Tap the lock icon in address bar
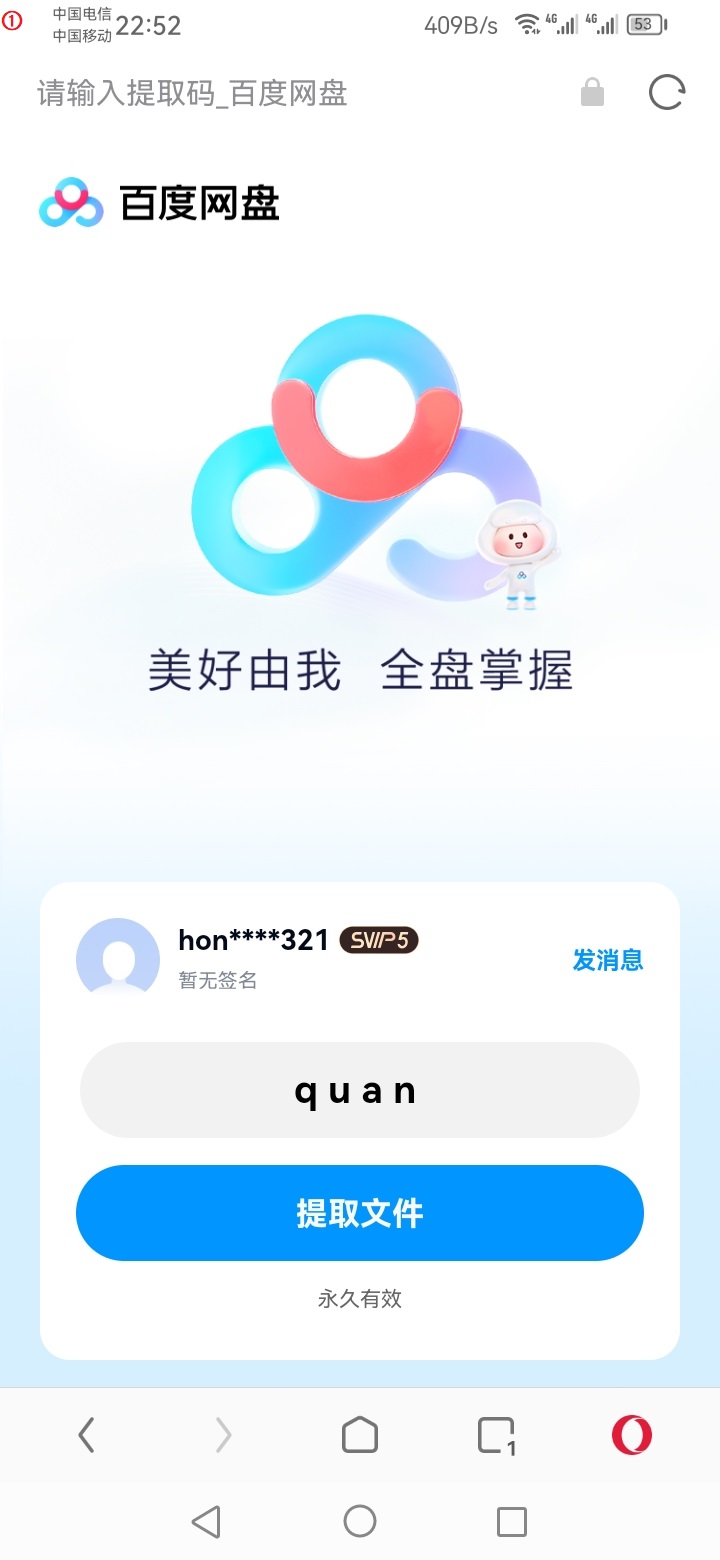Viewport: 720px width, 1560px height. pos(593,93)
